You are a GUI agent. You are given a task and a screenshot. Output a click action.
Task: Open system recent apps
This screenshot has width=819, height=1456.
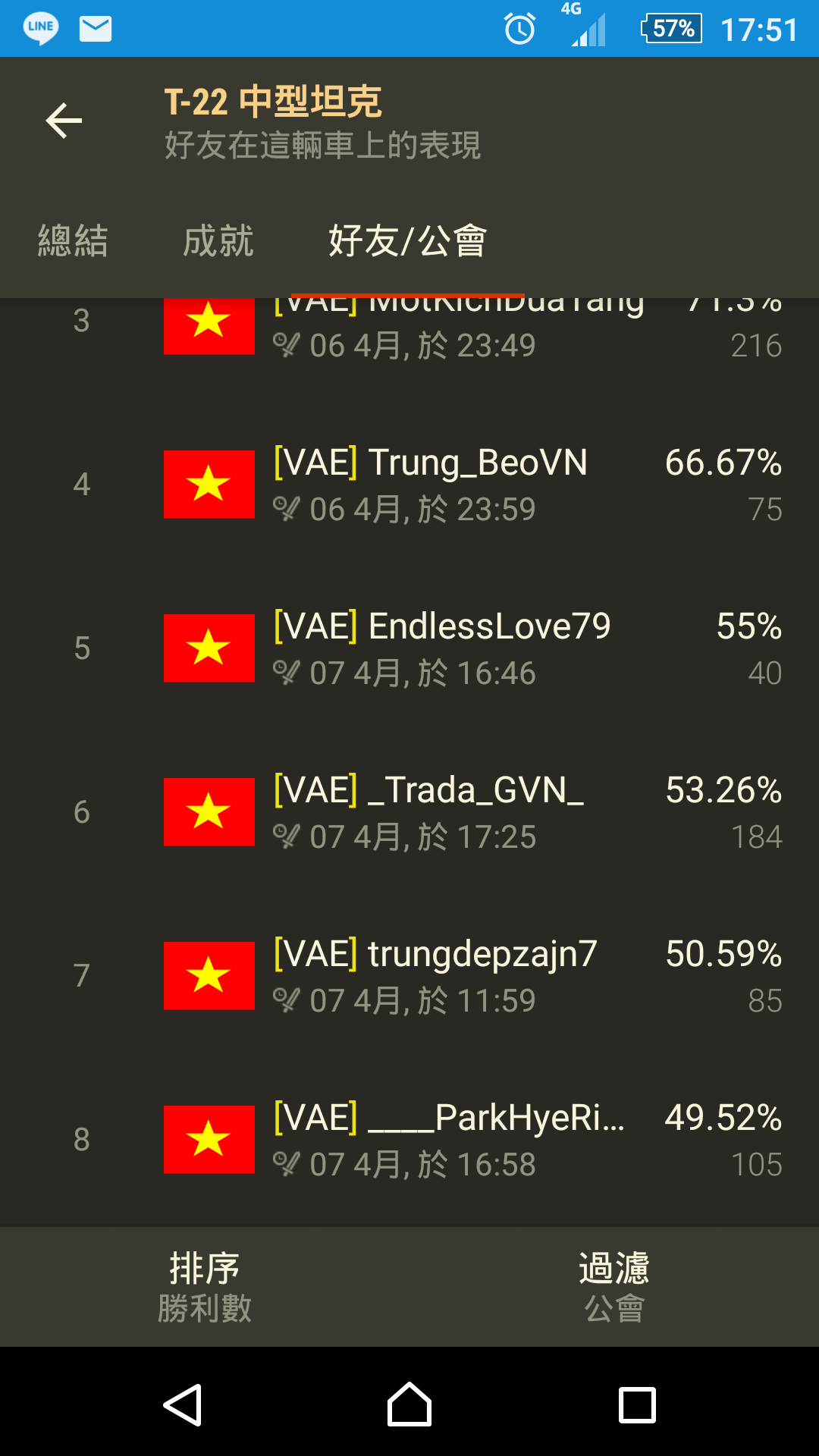(637, 1405)
